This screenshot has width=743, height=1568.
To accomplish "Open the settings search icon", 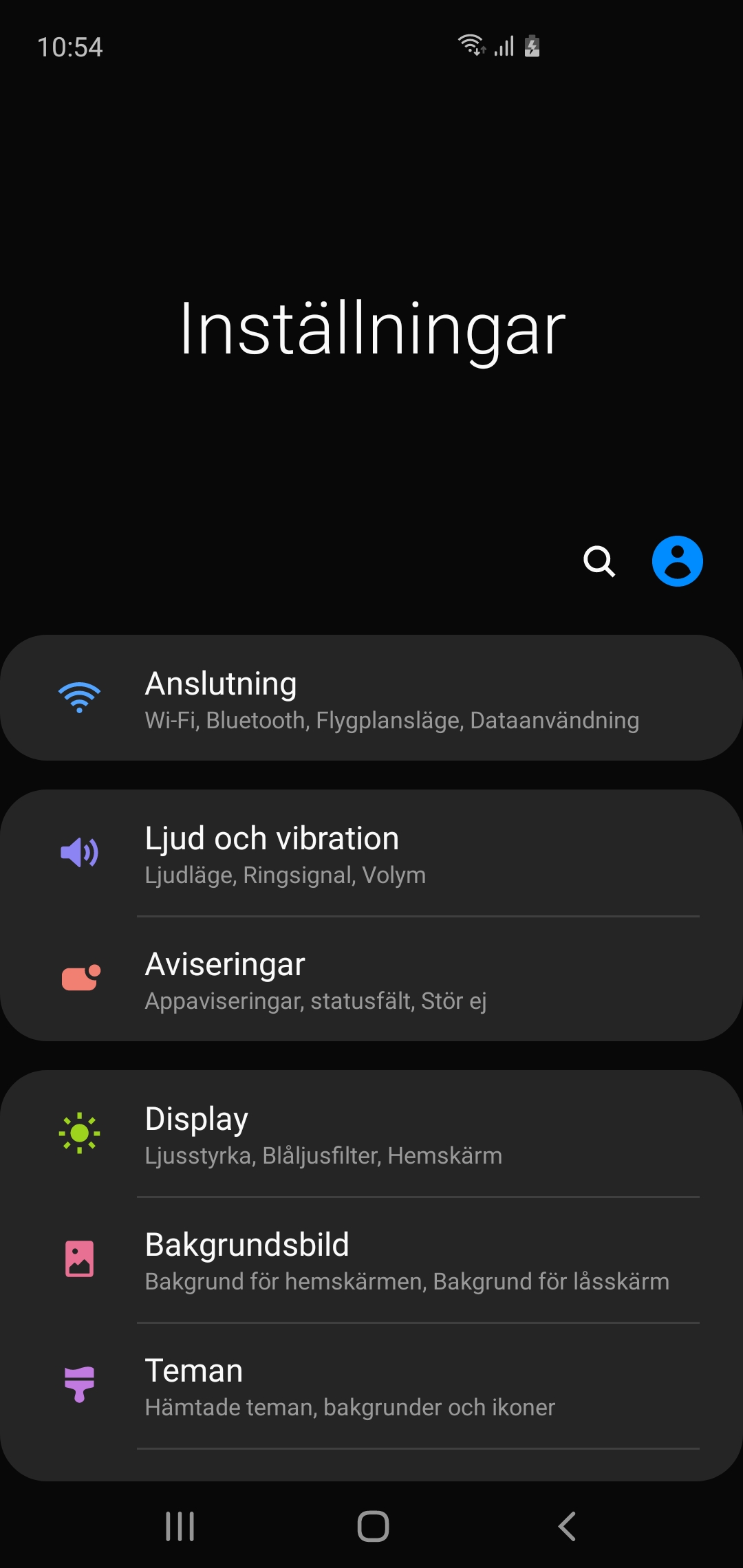I will (x=599, y=561).
